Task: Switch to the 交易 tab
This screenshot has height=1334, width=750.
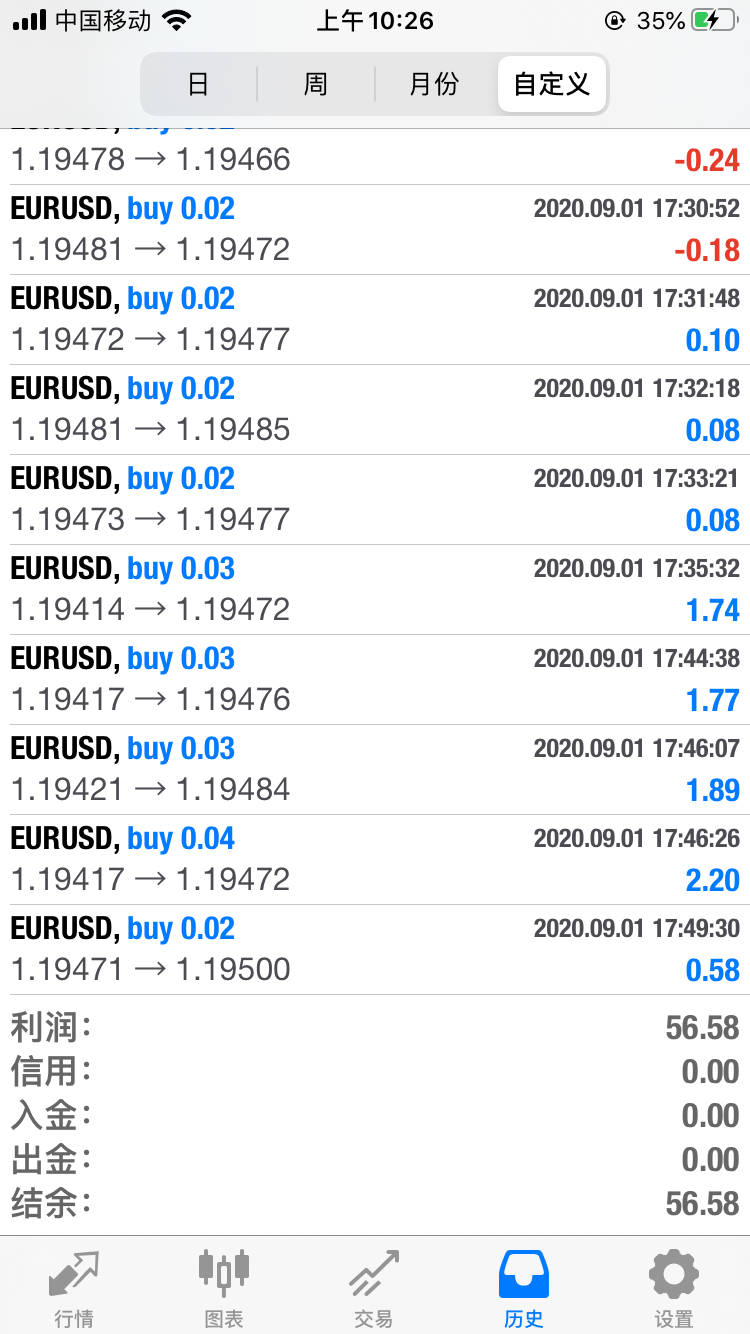Action: point(374,1288)
